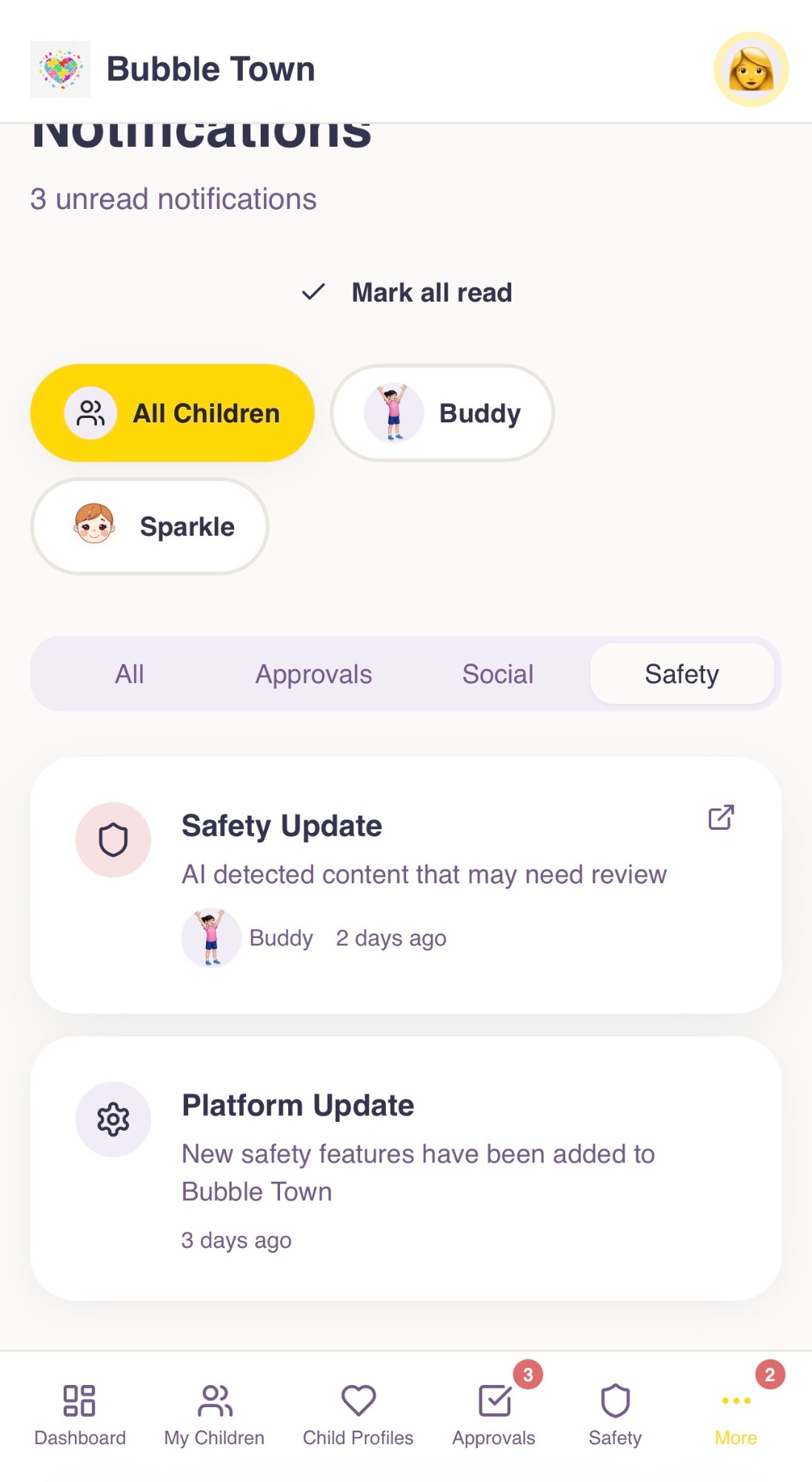Open the external link on Safety Update
This screenshot has width=812, height=1482.
coord(721,818)
